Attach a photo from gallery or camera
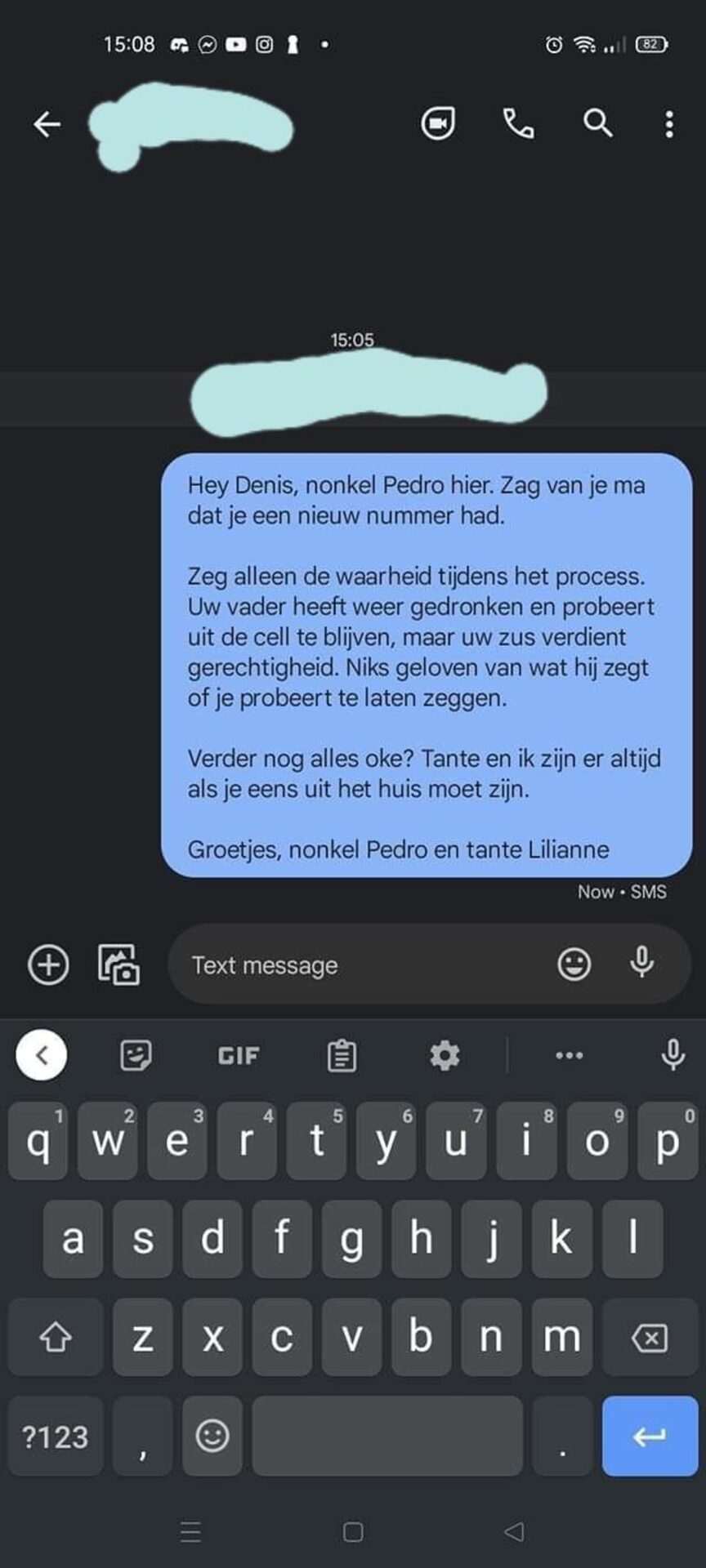This screenshot has width=706, height=1568. [119, 964]
